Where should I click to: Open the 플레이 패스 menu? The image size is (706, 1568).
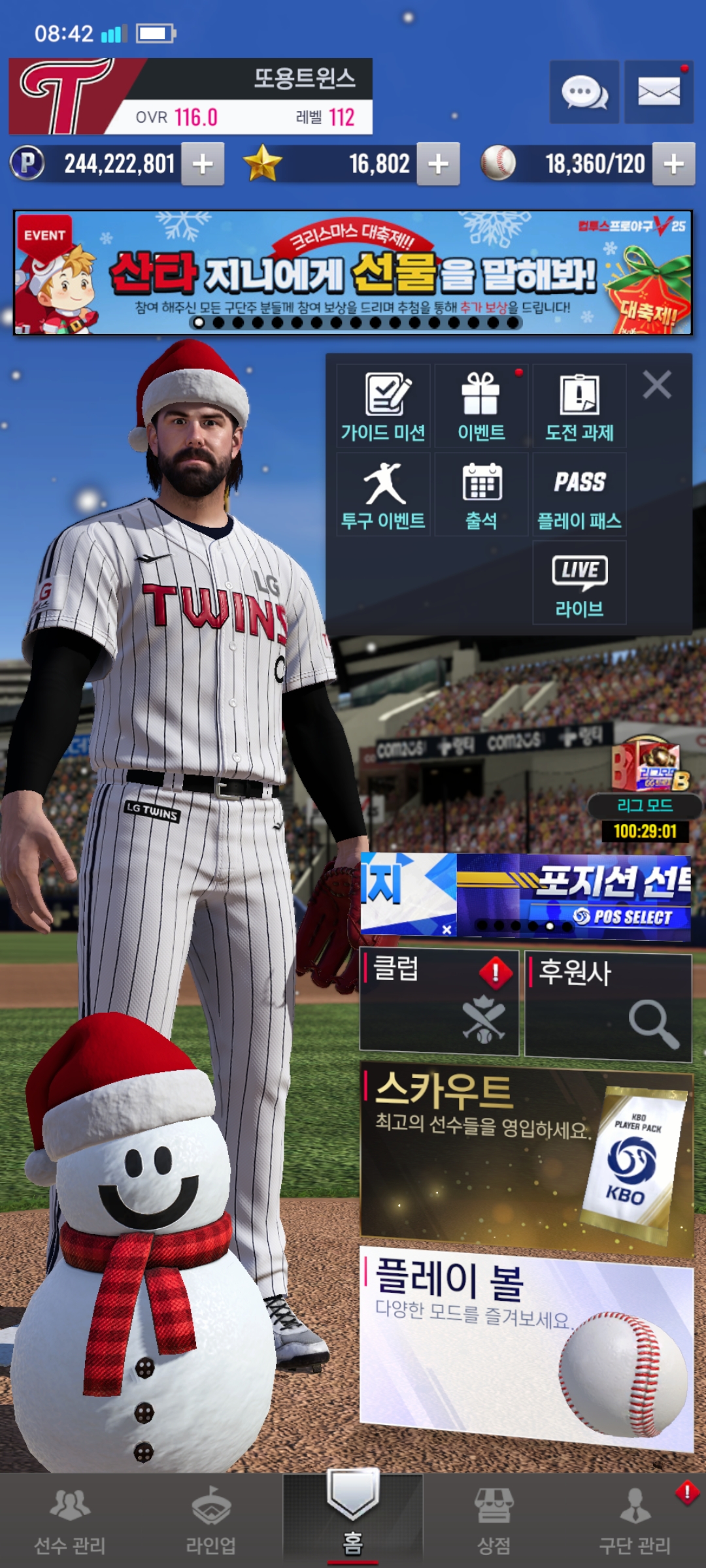[579, 495]
